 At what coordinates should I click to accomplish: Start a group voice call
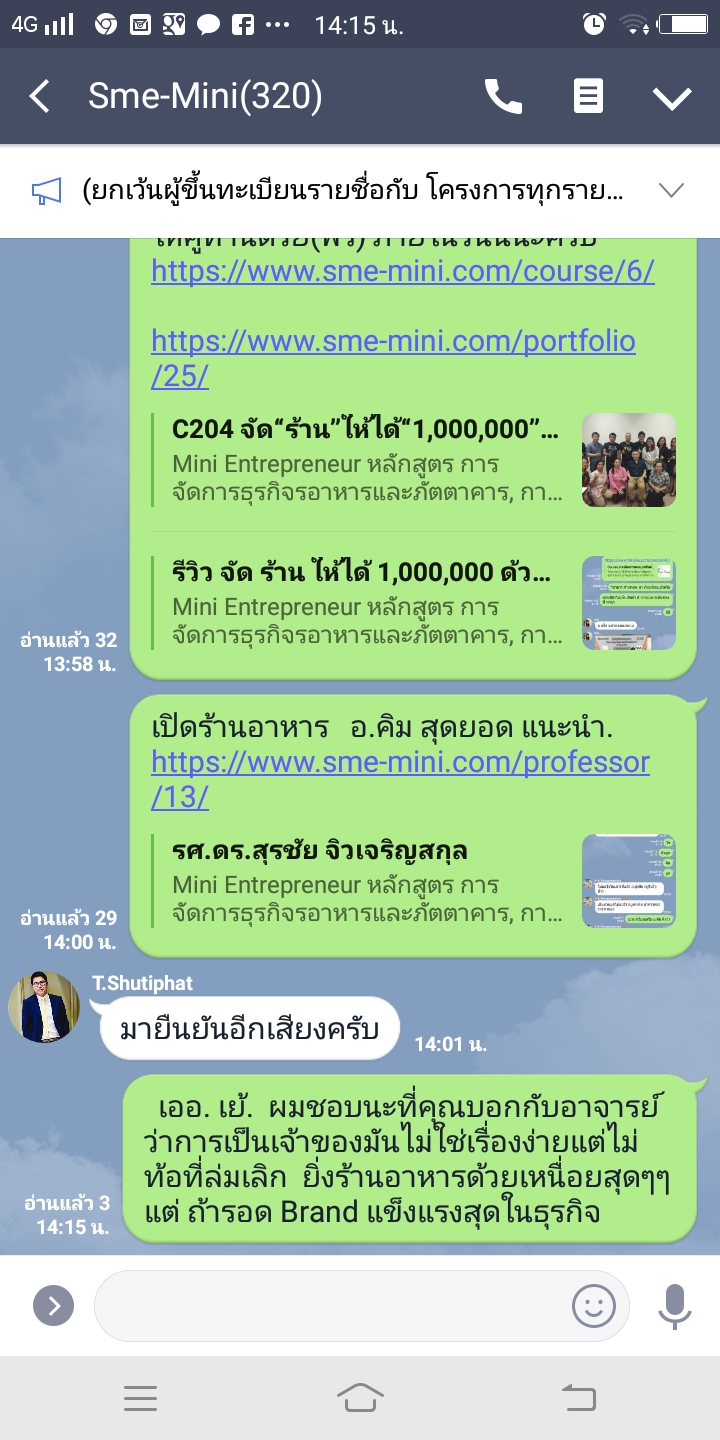503,97
